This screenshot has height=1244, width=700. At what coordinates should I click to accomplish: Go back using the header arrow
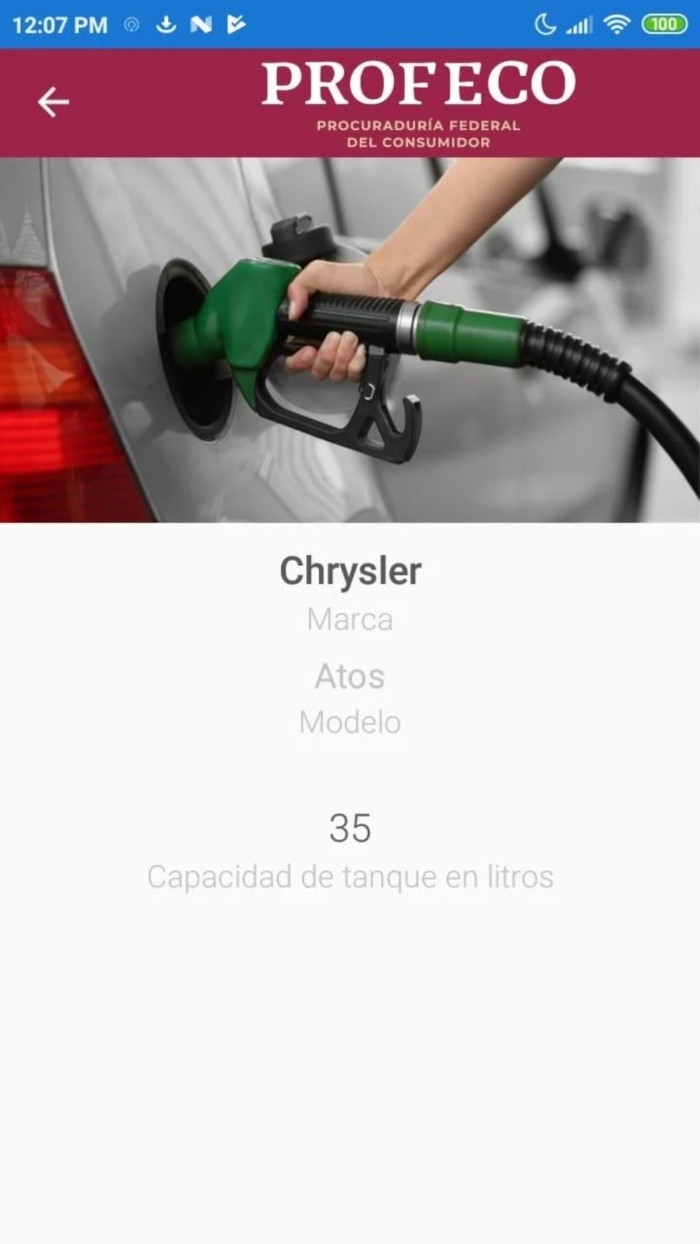click(53, 102)
